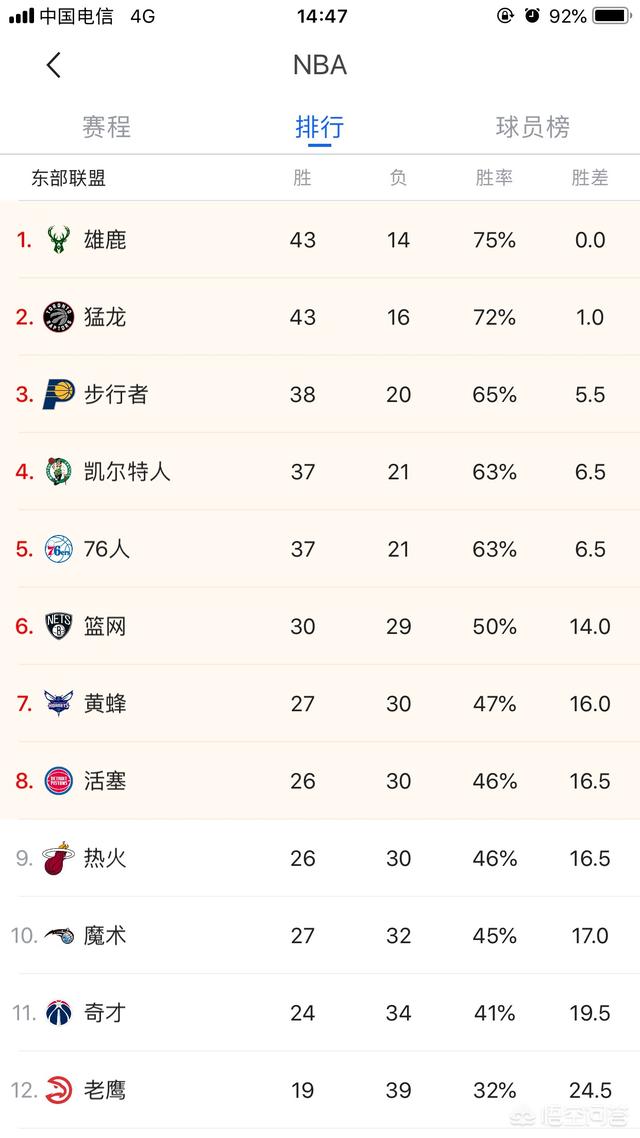The image size is (640, 1138).
Task: View the 步行者 team row
Action: point(320,394)
